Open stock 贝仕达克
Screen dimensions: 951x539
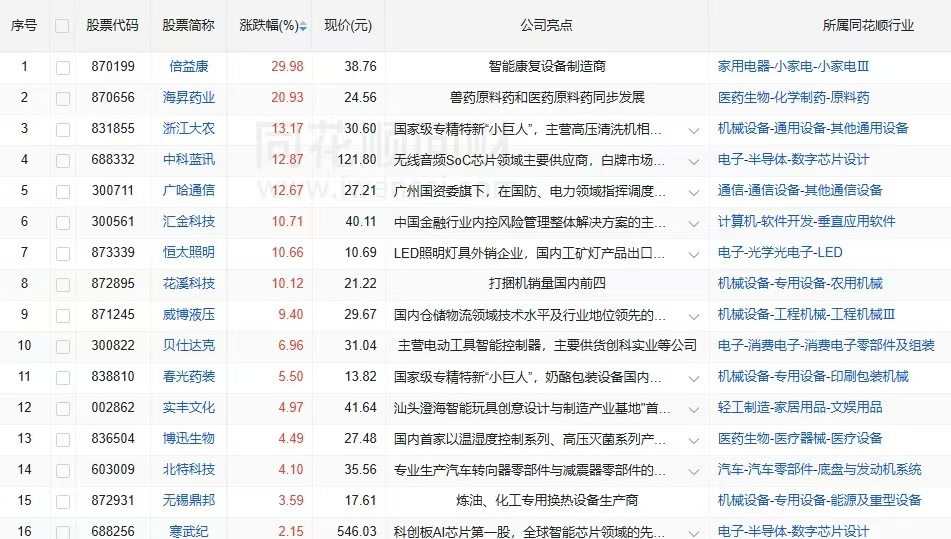tap(188, 345)
